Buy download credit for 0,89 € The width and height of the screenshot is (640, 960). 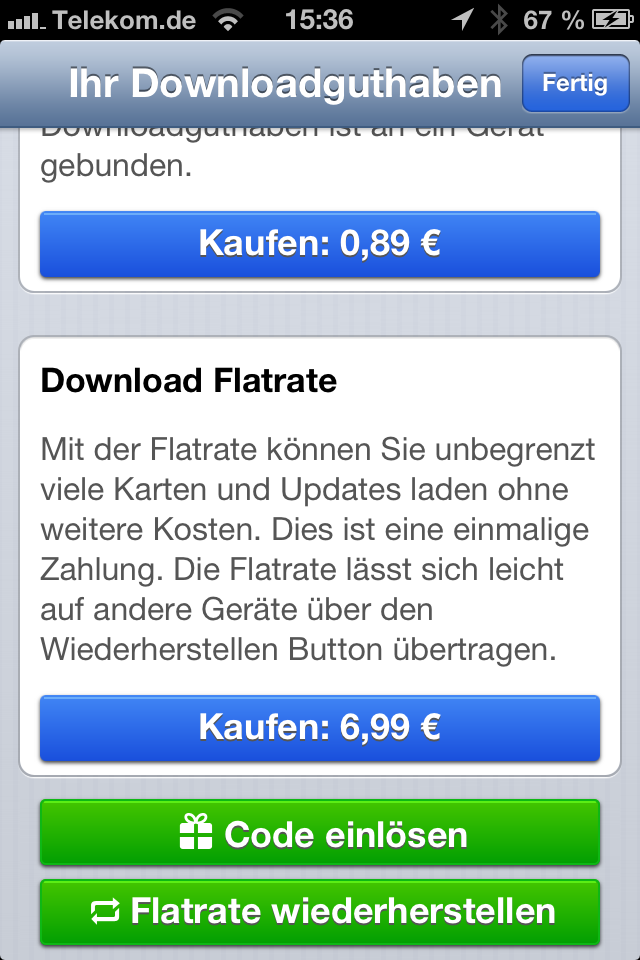pyautogui.click(x=320, y=244)
